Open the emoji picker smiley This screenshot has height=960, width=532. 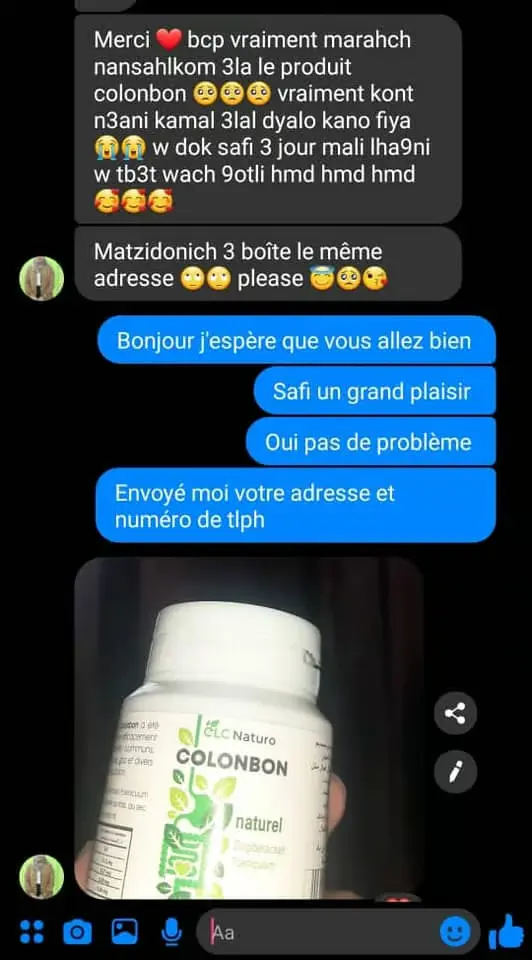455,932
